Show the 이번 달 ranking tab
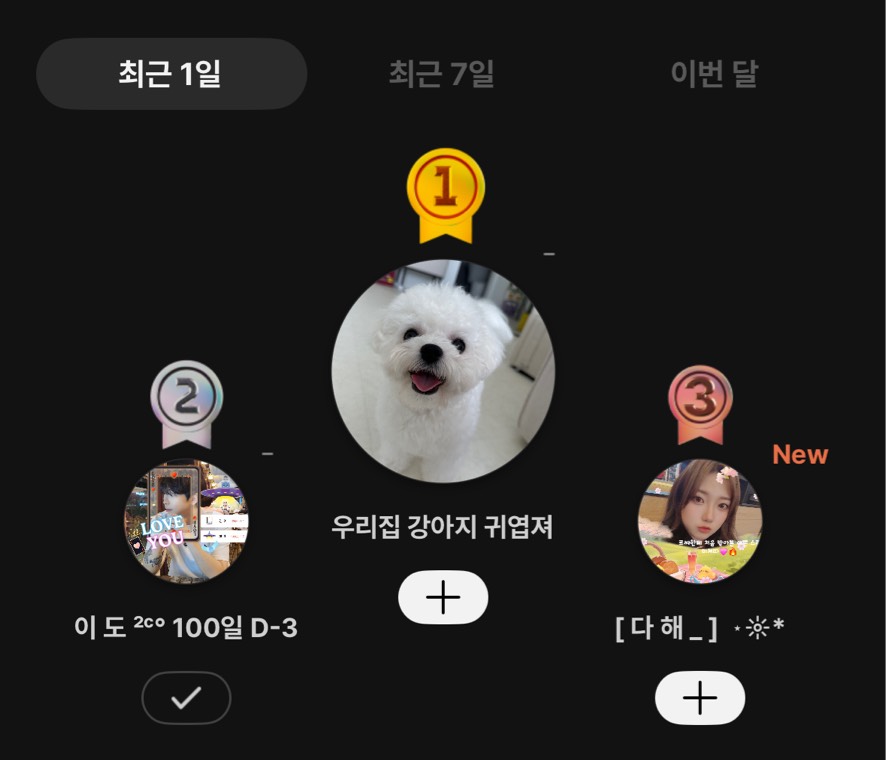886x760 pixels. [714, 74]
